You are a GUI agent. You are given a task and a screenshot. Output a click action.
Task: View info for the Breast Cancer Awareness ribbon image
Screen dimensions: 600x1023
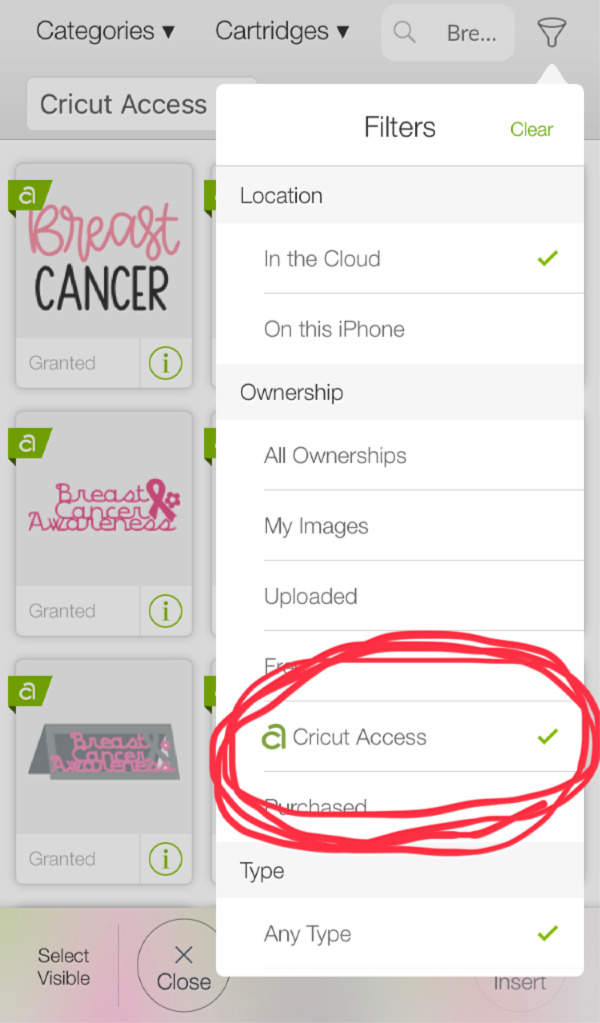[x=165, y=611]
